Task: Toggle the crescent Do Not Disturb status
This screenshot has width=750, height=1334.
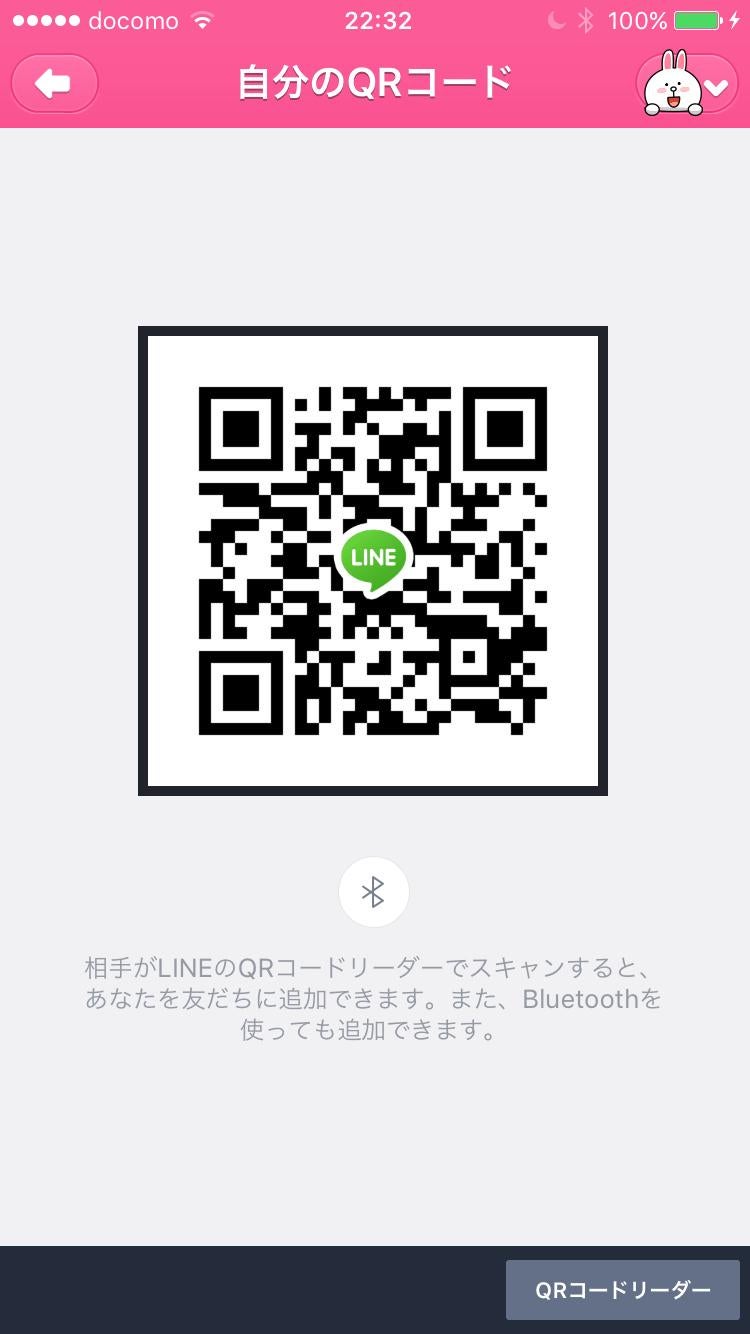Action: coord(556,19)
